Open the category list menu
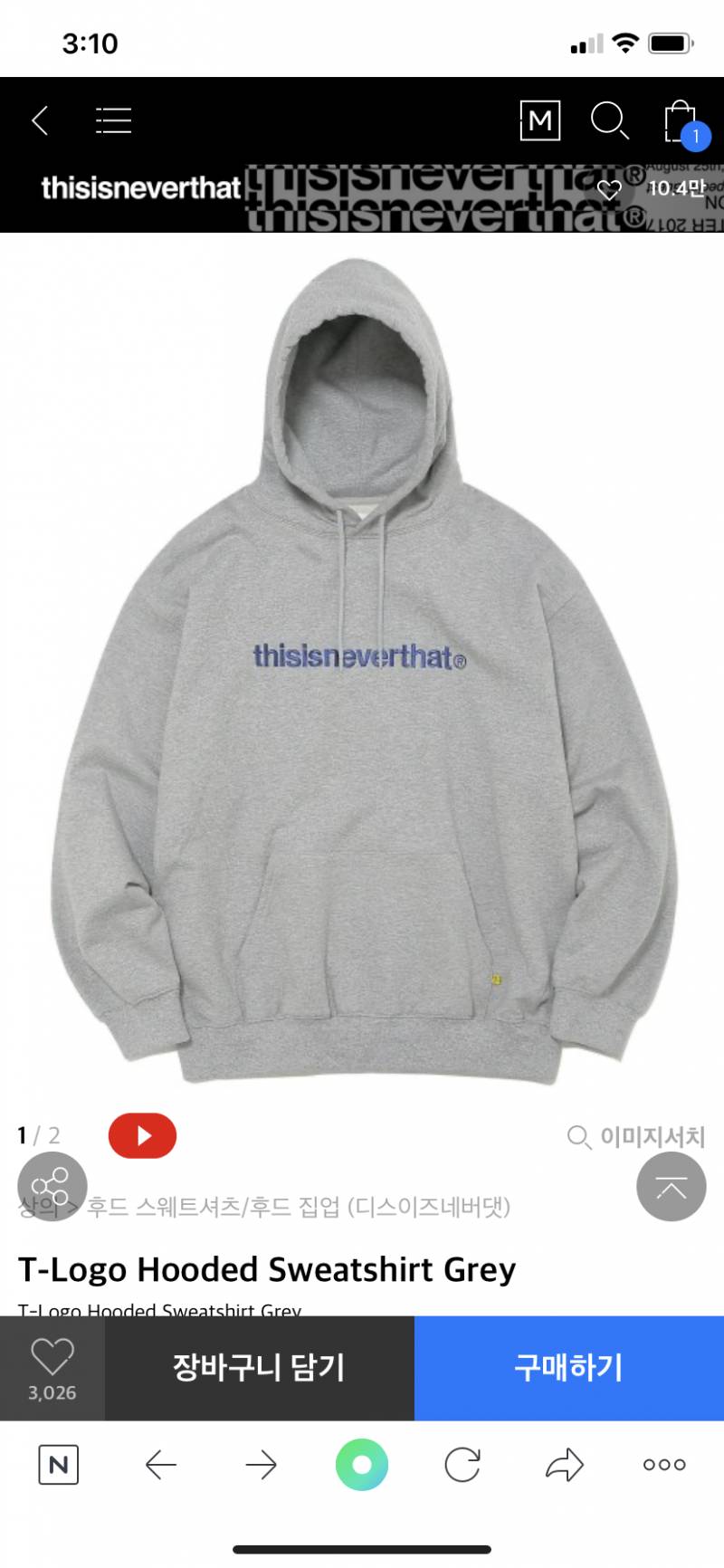Viewport: 724px width, 1568px height. pos(113,120)
